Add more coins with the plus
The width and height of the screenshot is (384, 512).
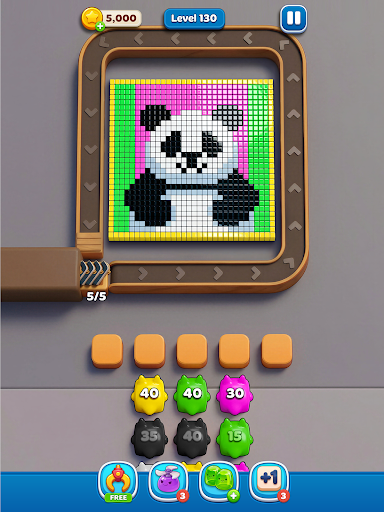tap(100, 26)
